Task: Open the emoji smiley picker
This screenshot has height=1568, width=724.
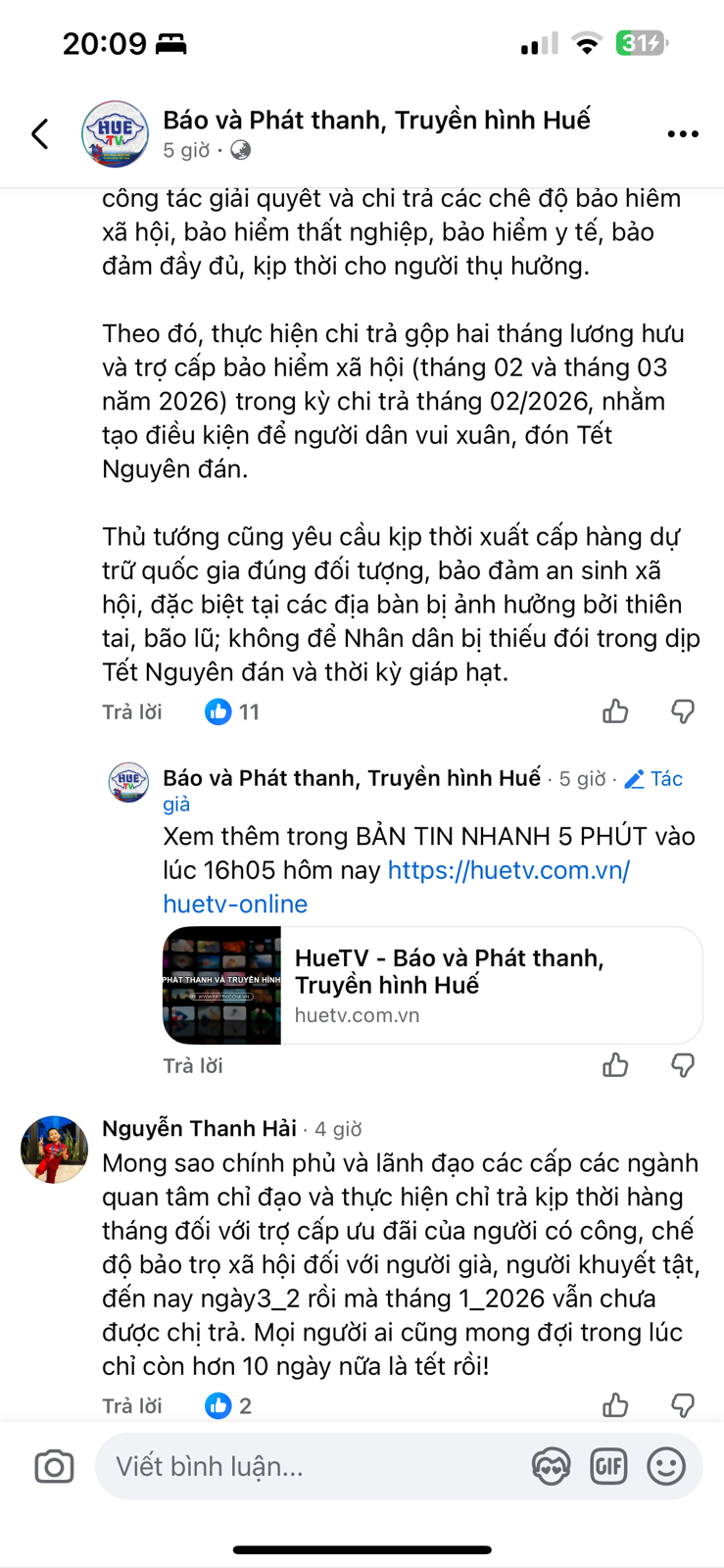Action: [666, 1467]
